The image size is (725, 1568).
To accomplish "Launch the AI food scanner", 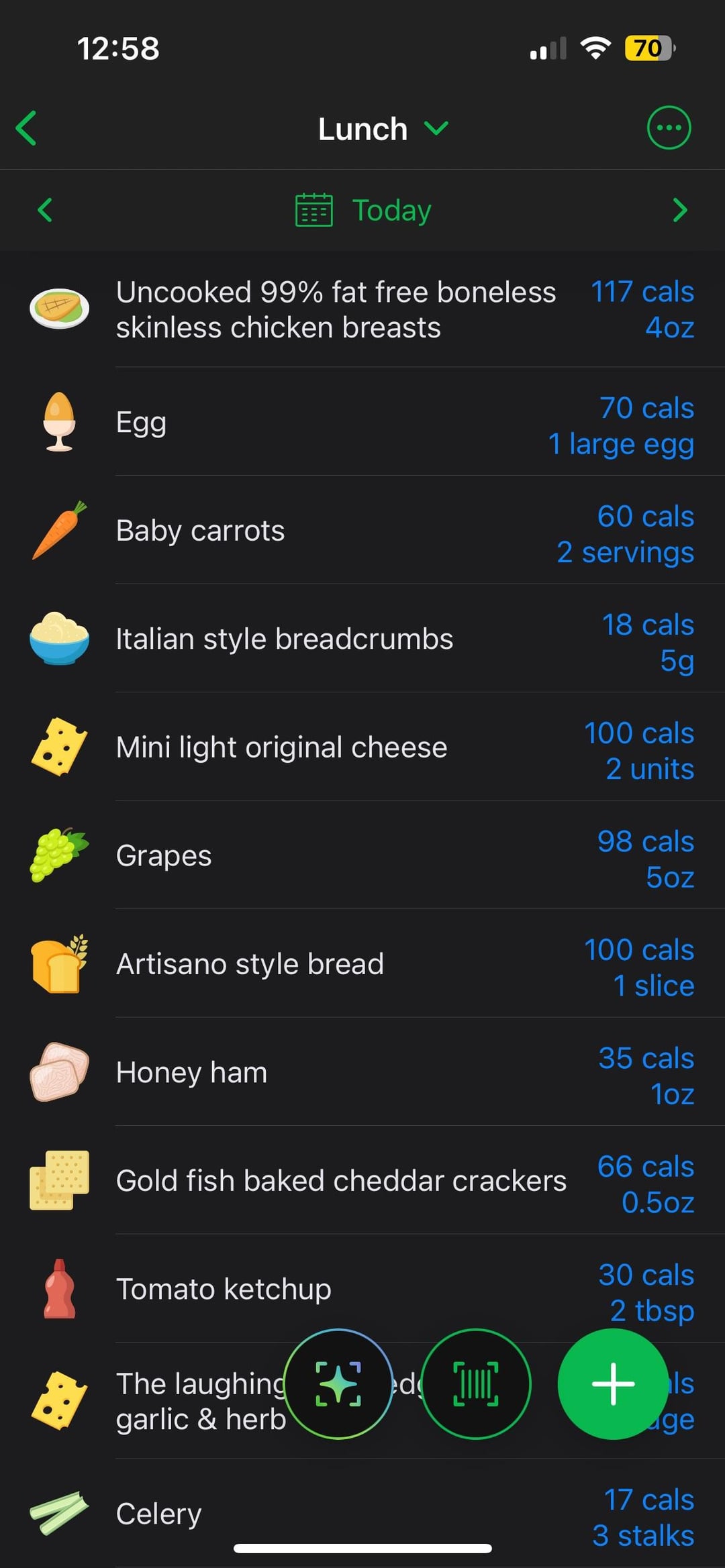I will [338, 1383].
